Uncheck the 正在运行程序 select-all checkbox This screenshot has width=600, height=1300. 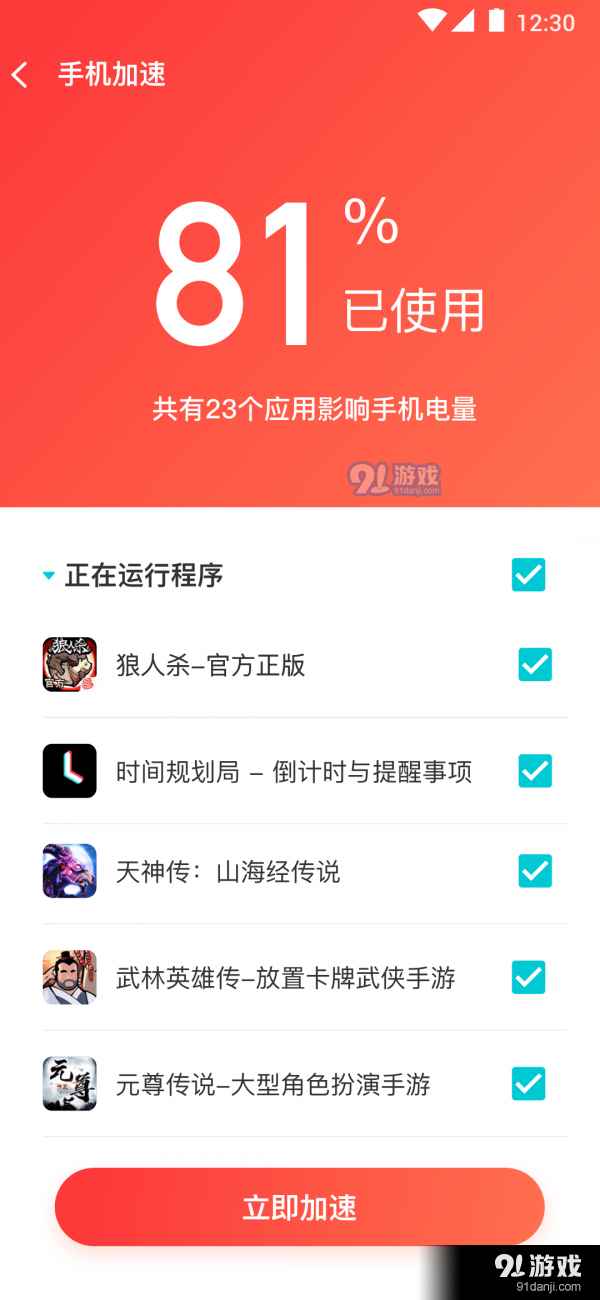528,575
